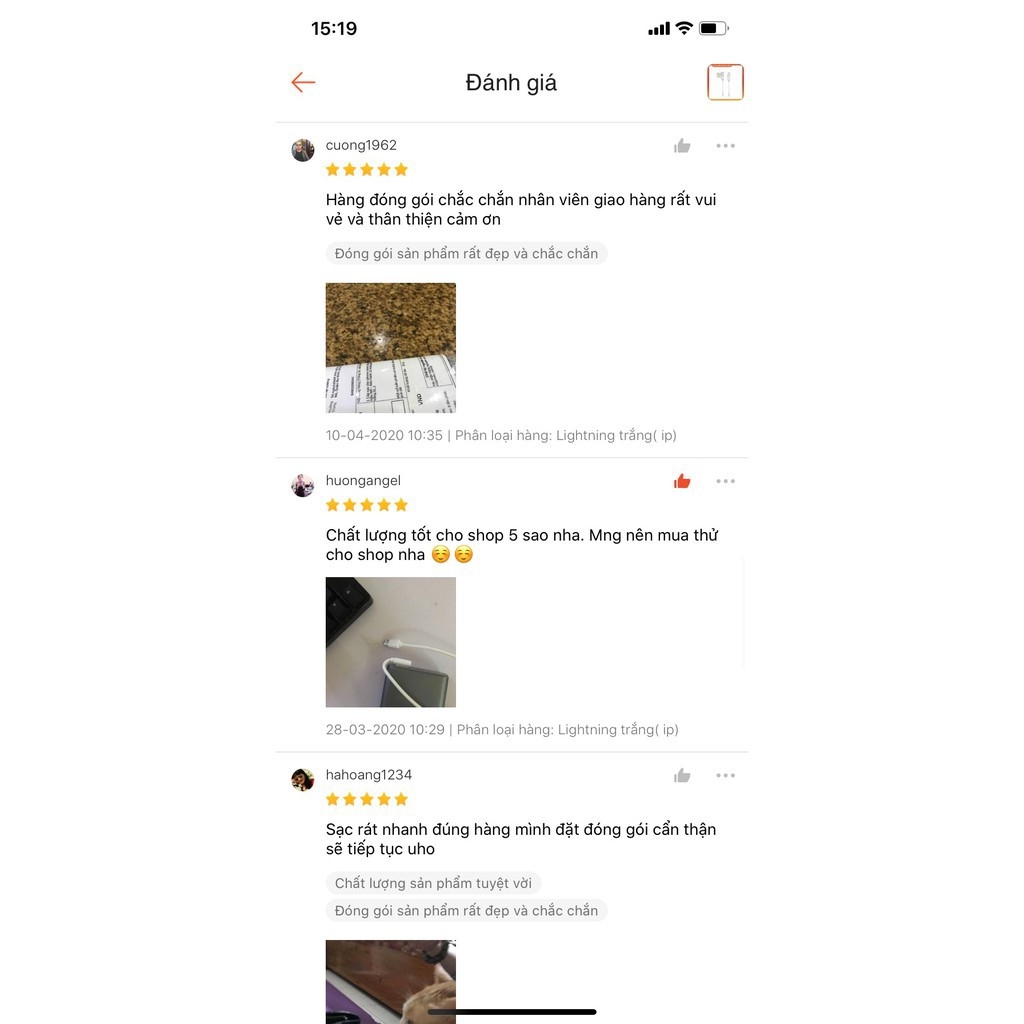Screen dimensions: 1024x1024
Task: Open the product thumbnail in the header
Action: [x=725, y=82]
